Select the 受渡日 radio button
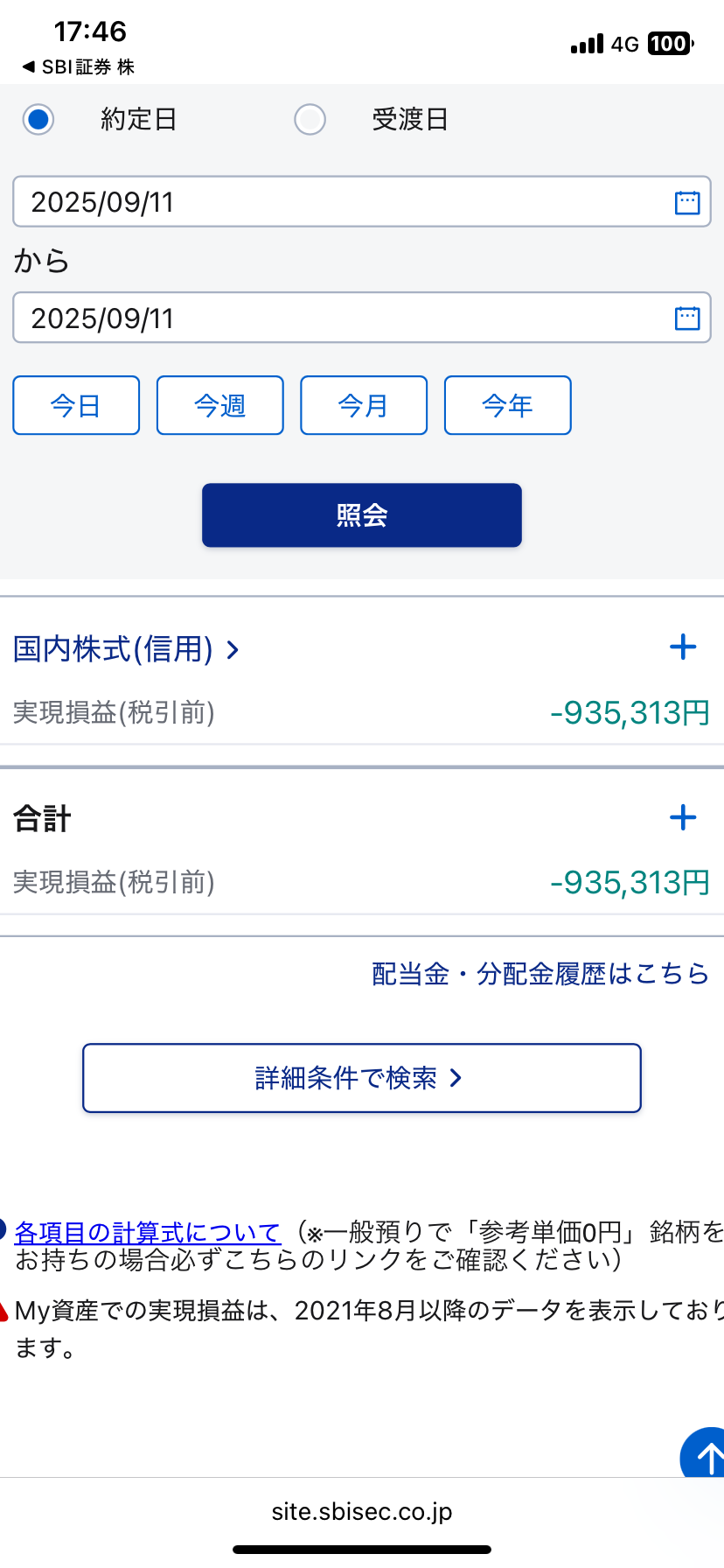The height and width of the screenshot is (1568, 724). point(310,119)
